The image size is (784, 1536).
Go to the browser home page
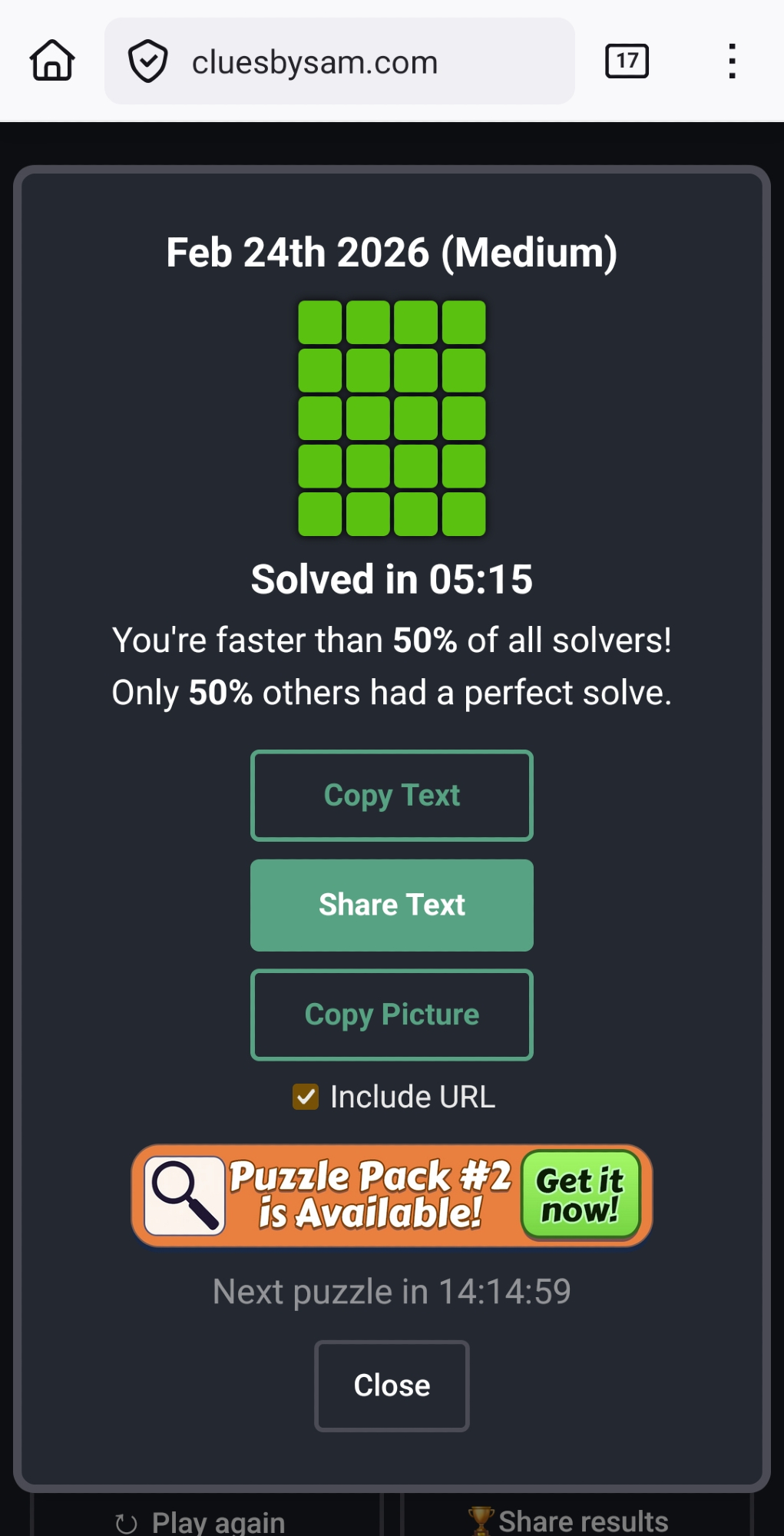[x=52, y=61]
